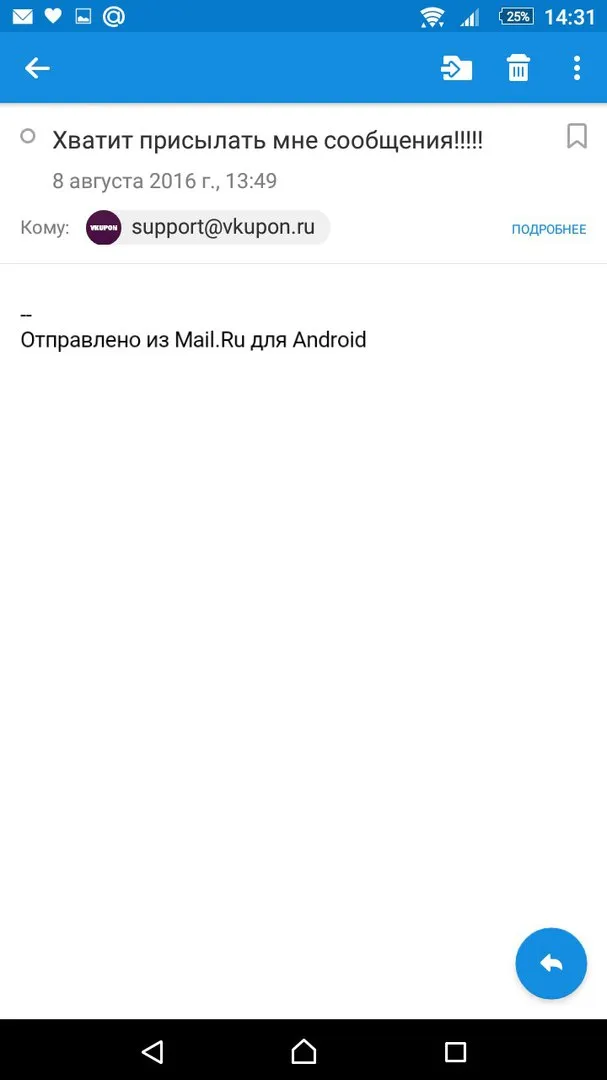
Task: Toggle the unread circle next to the subject
Action: pyautogui.click(x=28, y=136)
